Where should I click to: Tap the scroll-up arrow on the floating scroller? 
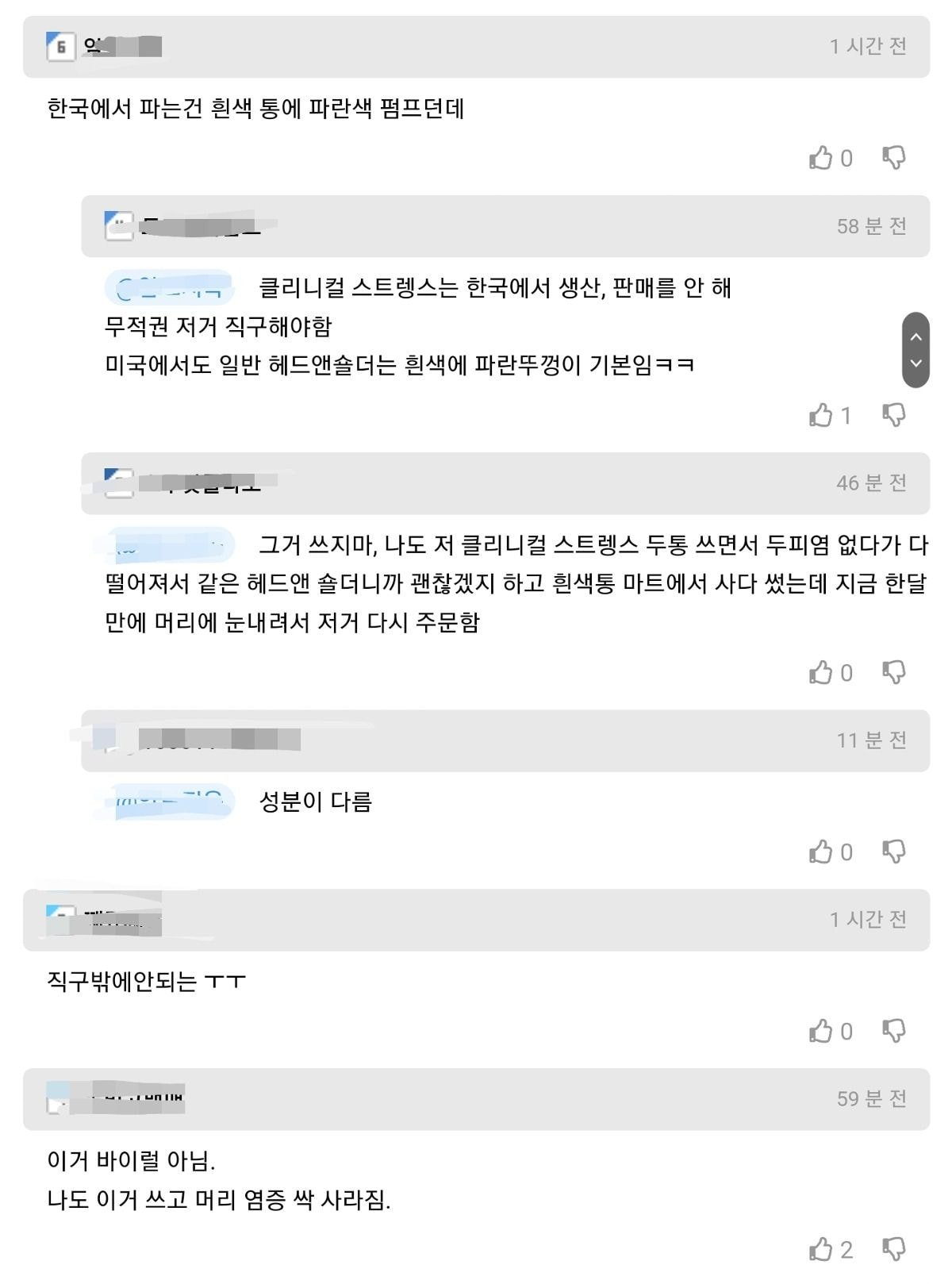[916, 336]
